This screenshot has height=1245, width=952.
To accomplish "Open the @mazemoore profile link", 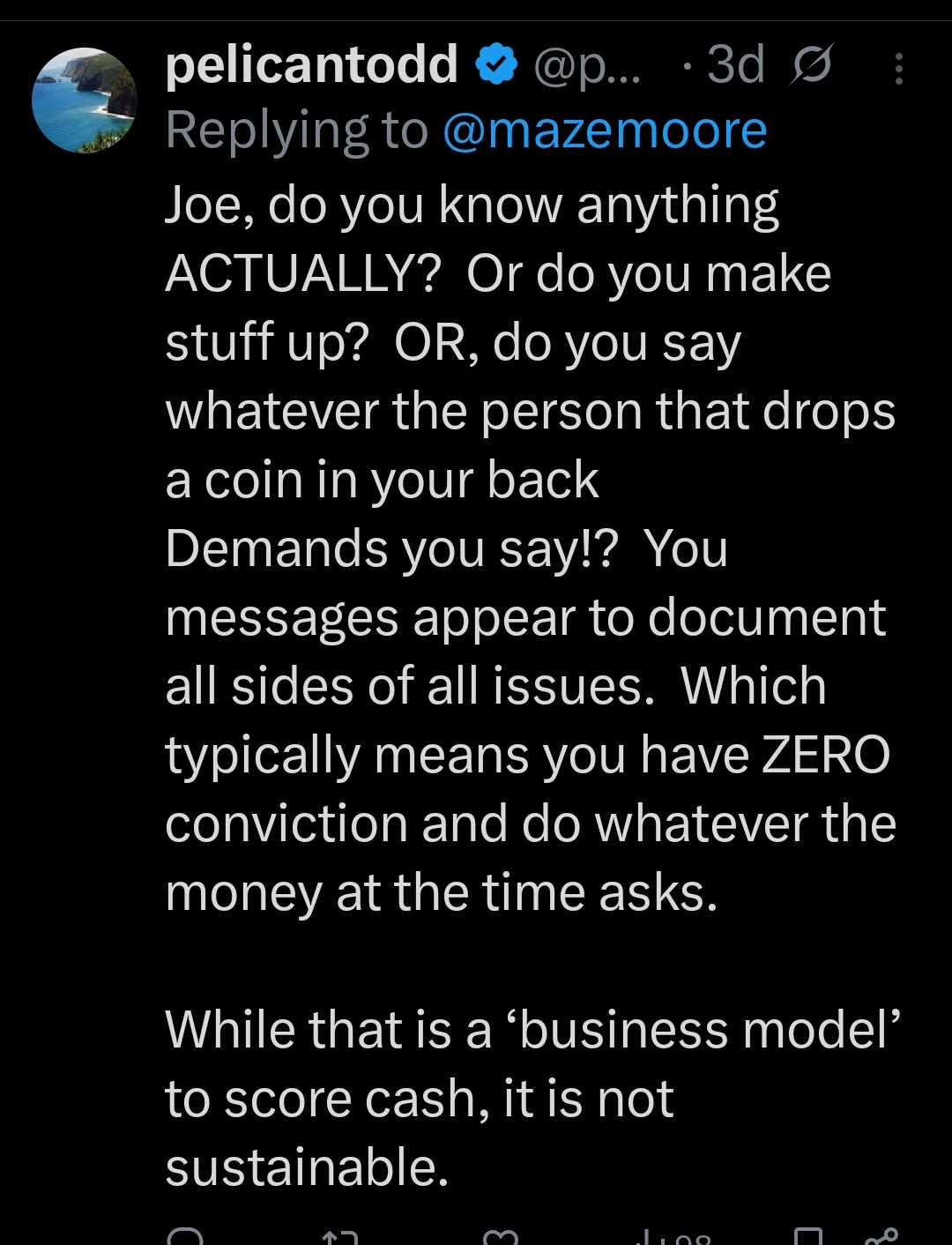I will click(x=604, y=130).
